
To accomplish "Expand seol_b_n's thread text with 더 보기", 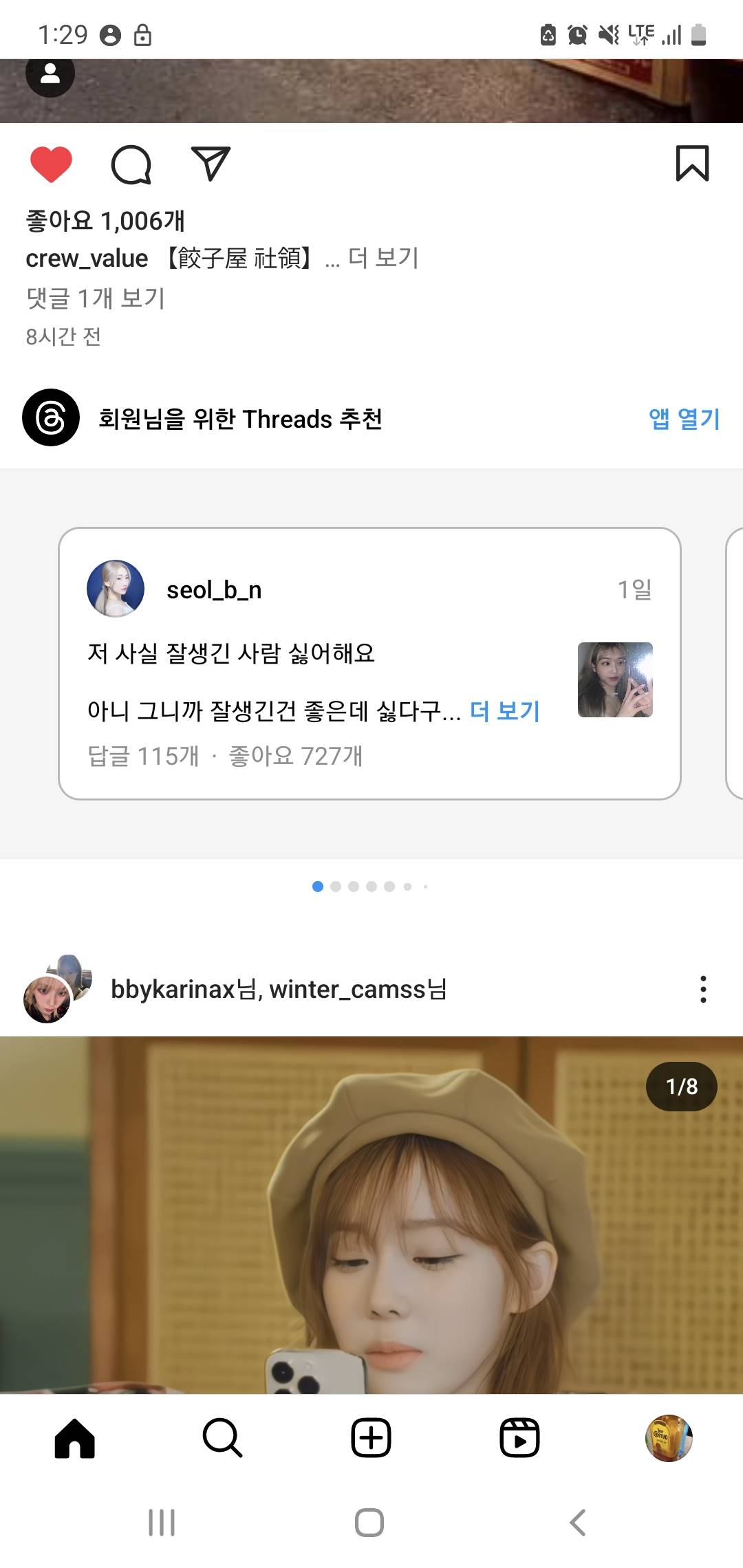I will tap(505, 710).
